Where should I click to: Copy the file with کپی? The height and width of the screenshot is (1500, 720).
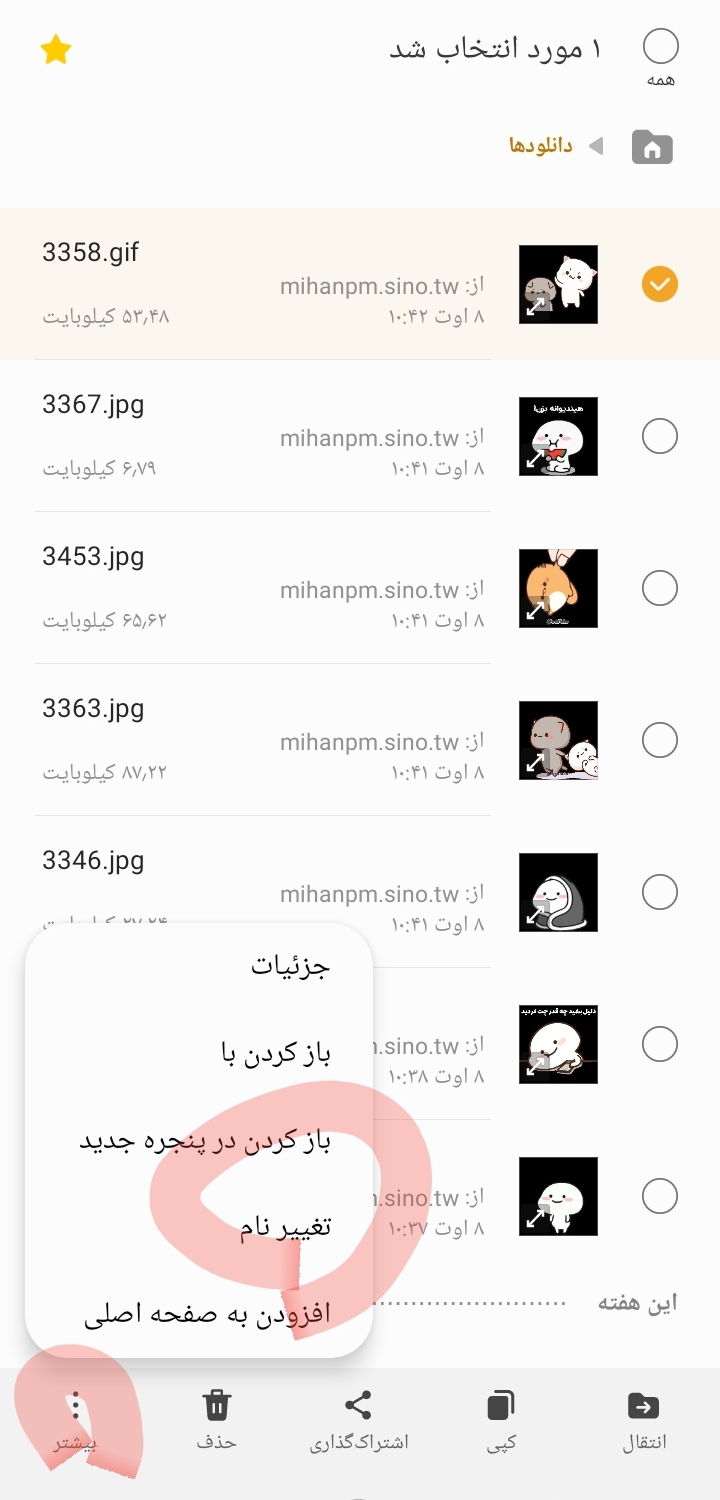coord(501,1419)
